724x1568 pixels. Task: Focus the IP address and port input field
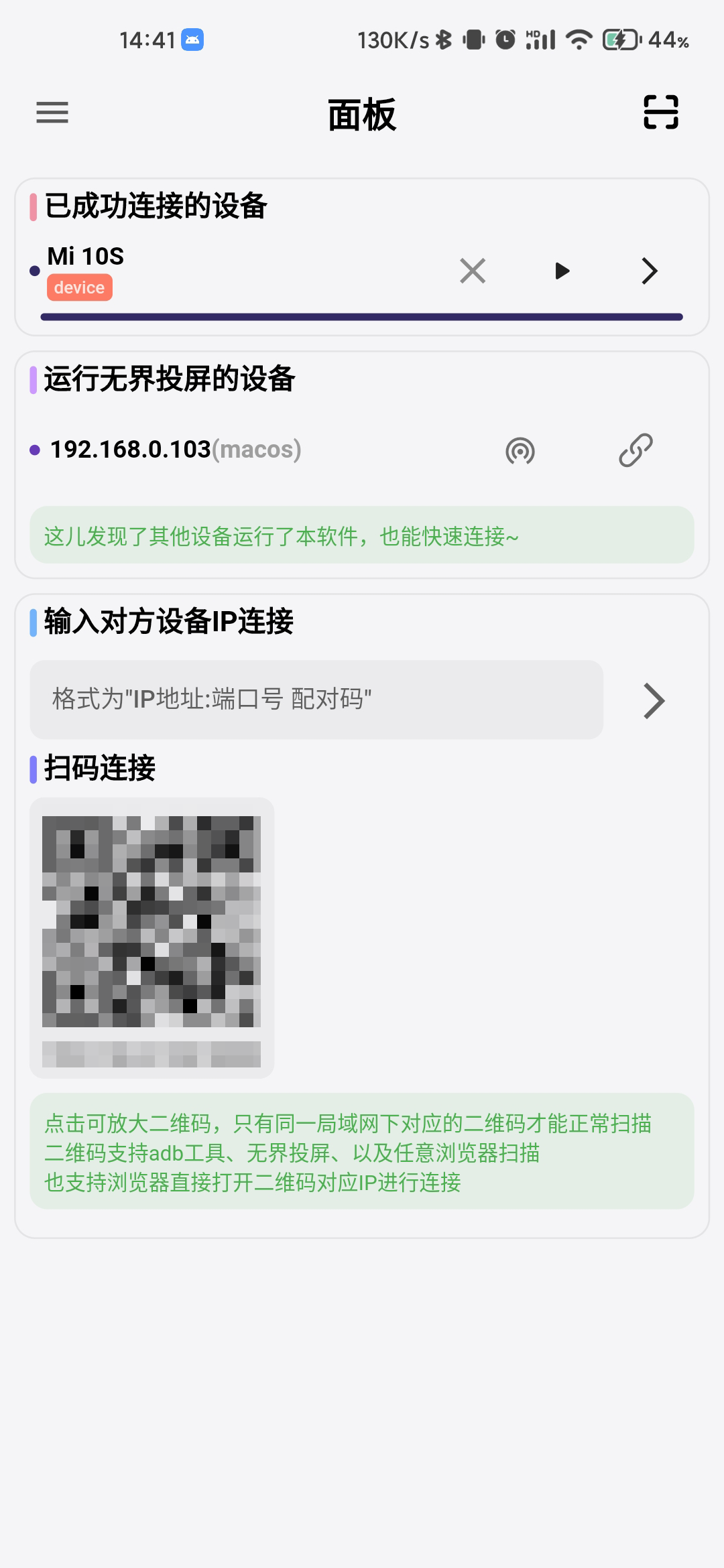316,700
